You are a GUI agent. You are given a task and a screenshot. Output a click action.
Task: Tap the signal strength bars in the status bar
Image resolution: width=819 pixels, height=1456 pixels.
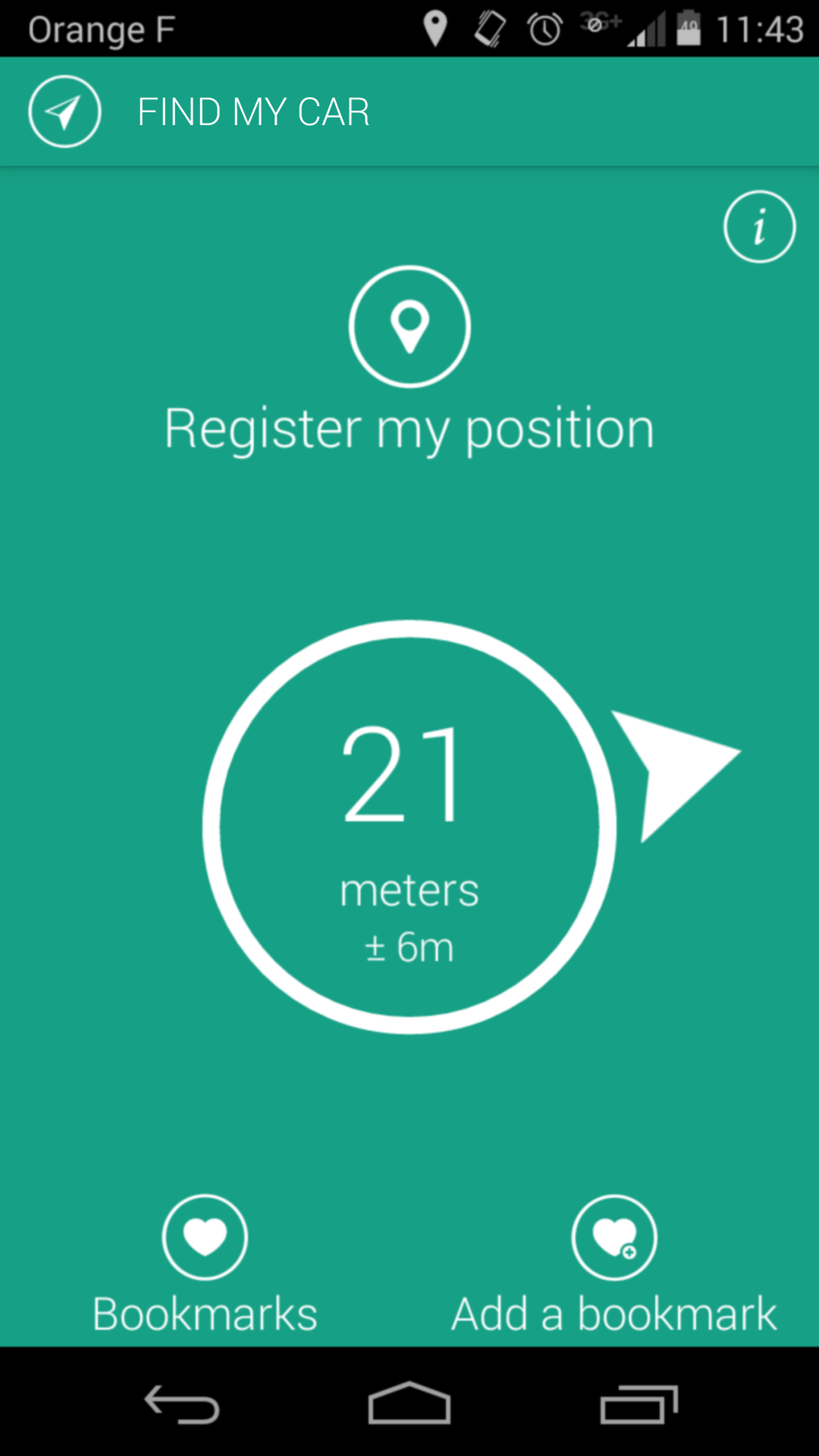(646, 28)
